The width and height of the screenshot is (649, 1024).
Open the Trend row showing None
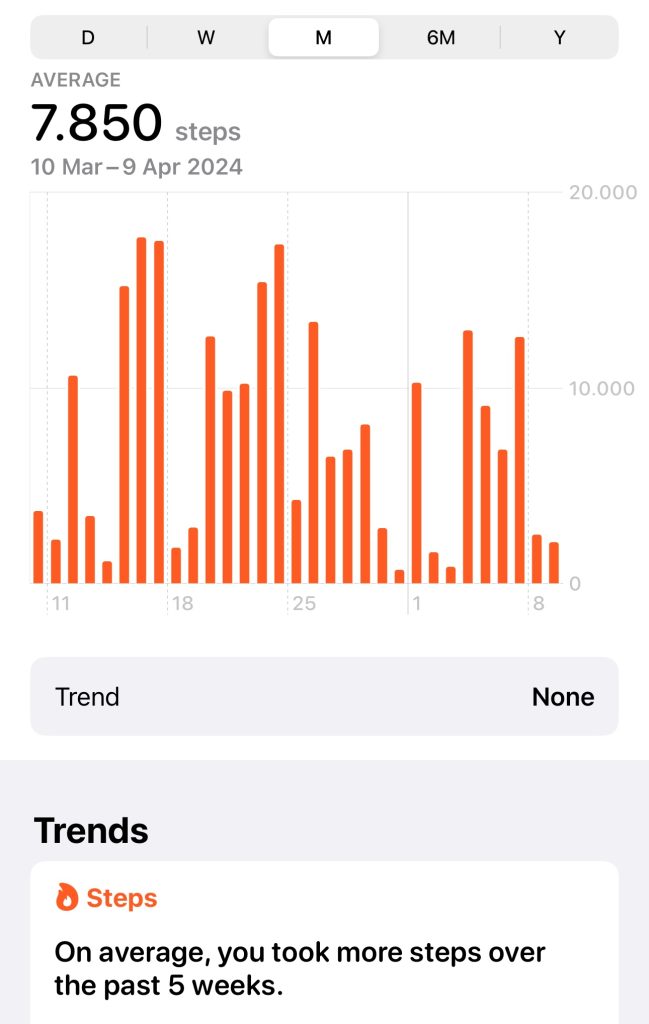coord(324,697)
